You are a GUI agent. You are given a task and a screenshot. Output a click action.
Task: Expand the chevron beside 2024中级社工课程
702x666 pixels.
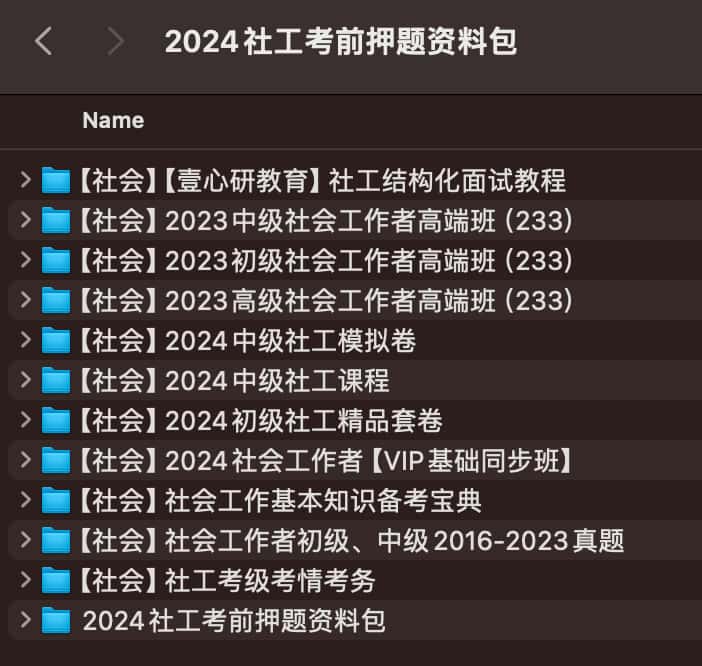click(x=26, y=381)
